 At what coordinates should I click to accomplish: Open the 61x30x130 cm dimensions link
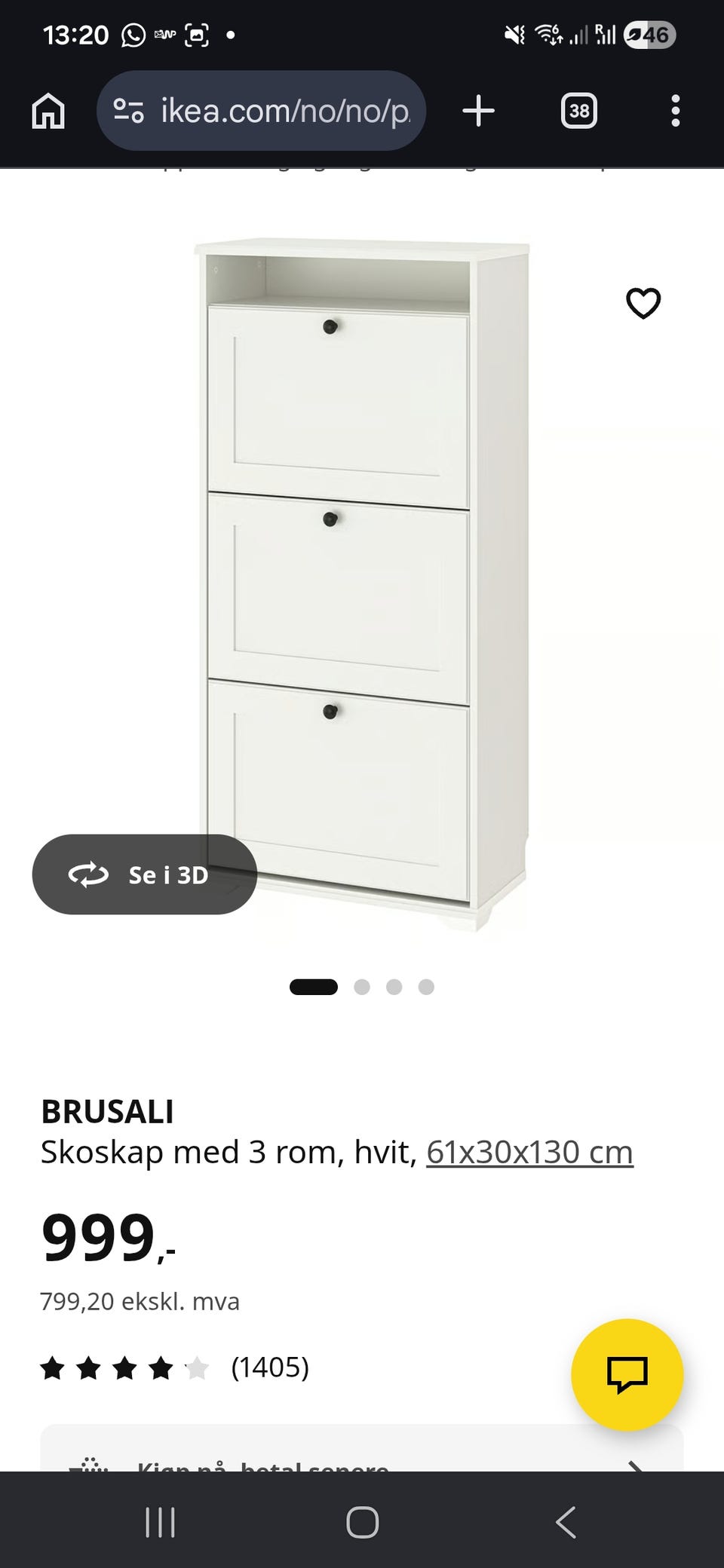[x=529, y=1152]
